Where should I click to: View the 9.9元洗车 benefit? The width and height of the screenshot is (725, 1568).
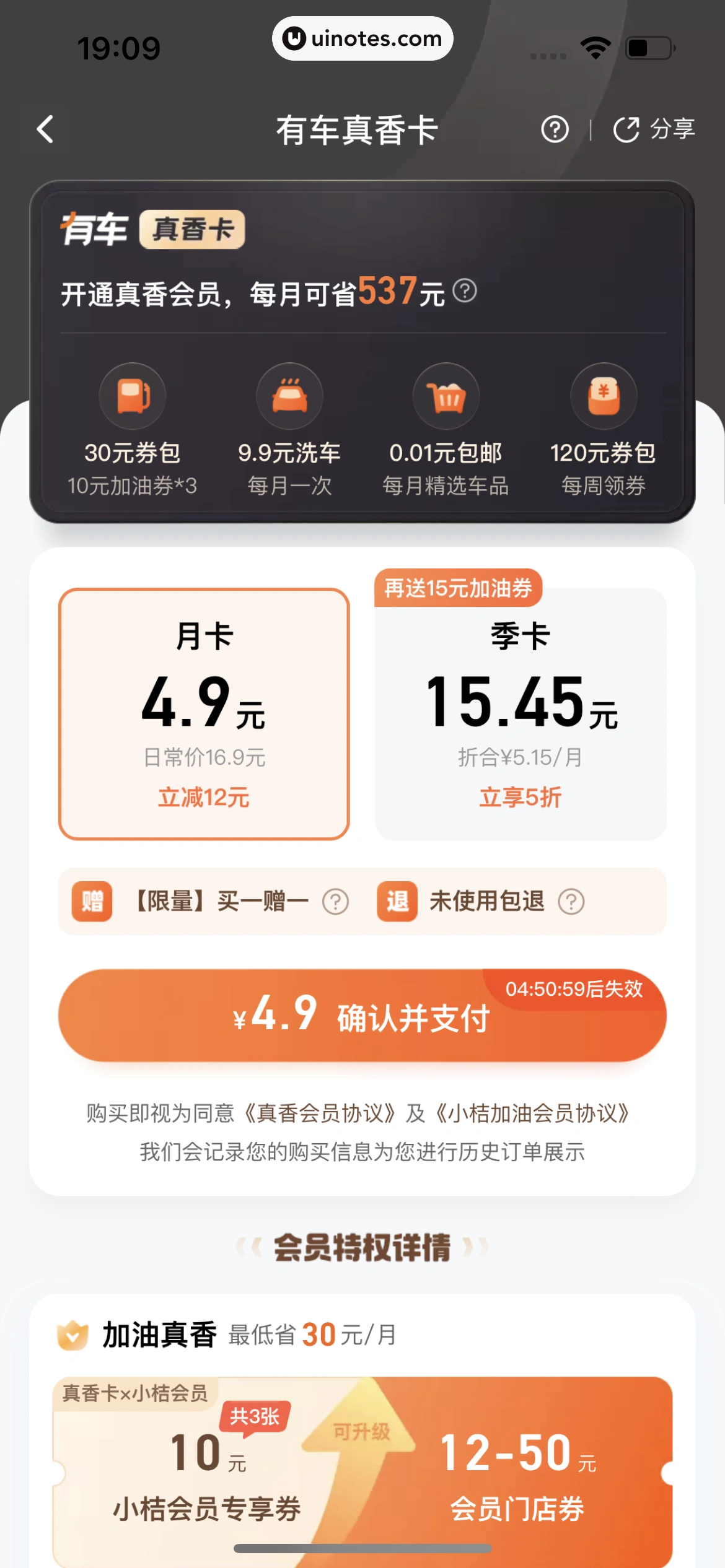tap(289, 429)
